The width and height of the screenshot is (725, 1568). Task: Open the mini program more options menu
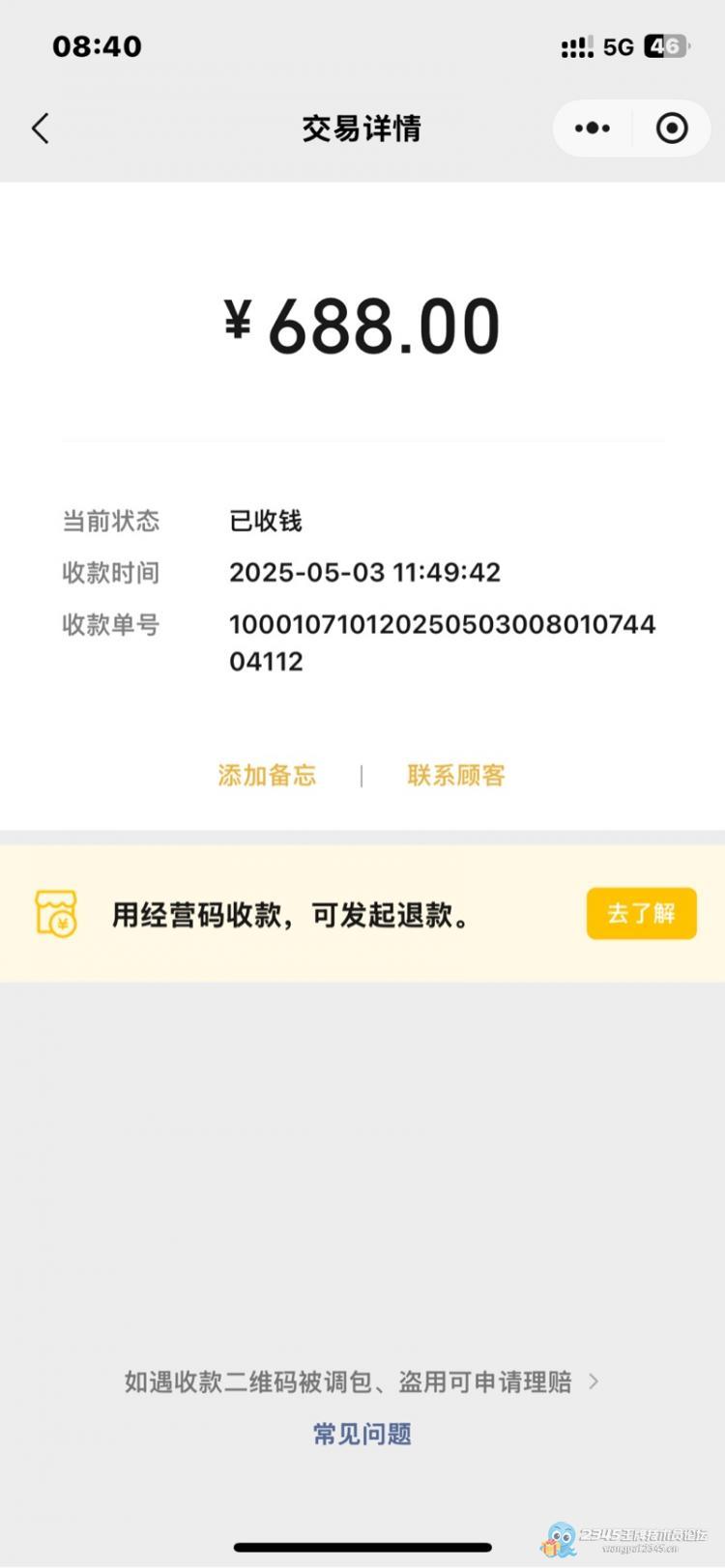tap(593, 128)
